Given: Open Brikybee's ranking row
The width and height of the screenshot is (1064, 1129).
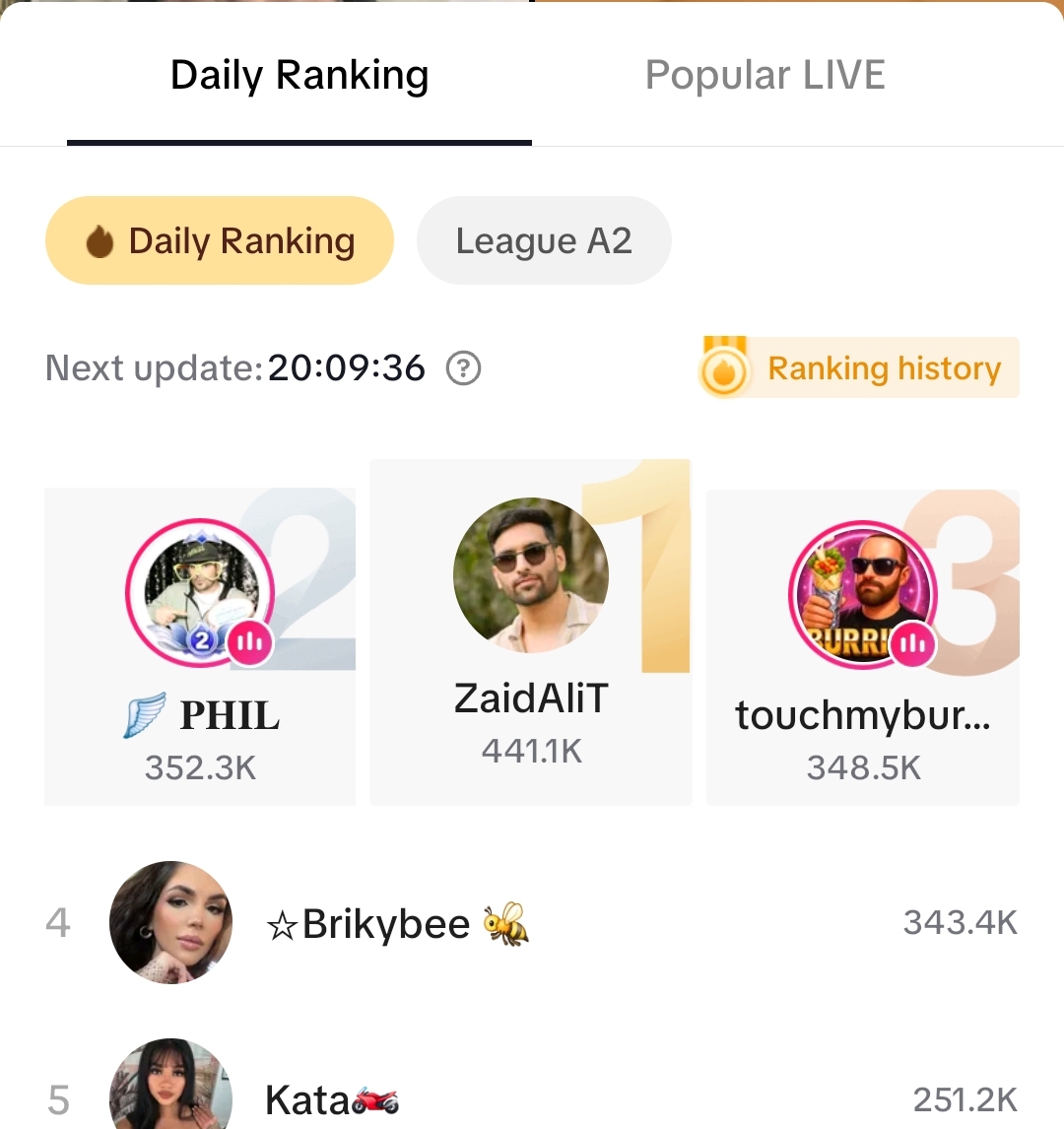Looking at the screenshot, I should coord(532,923).
